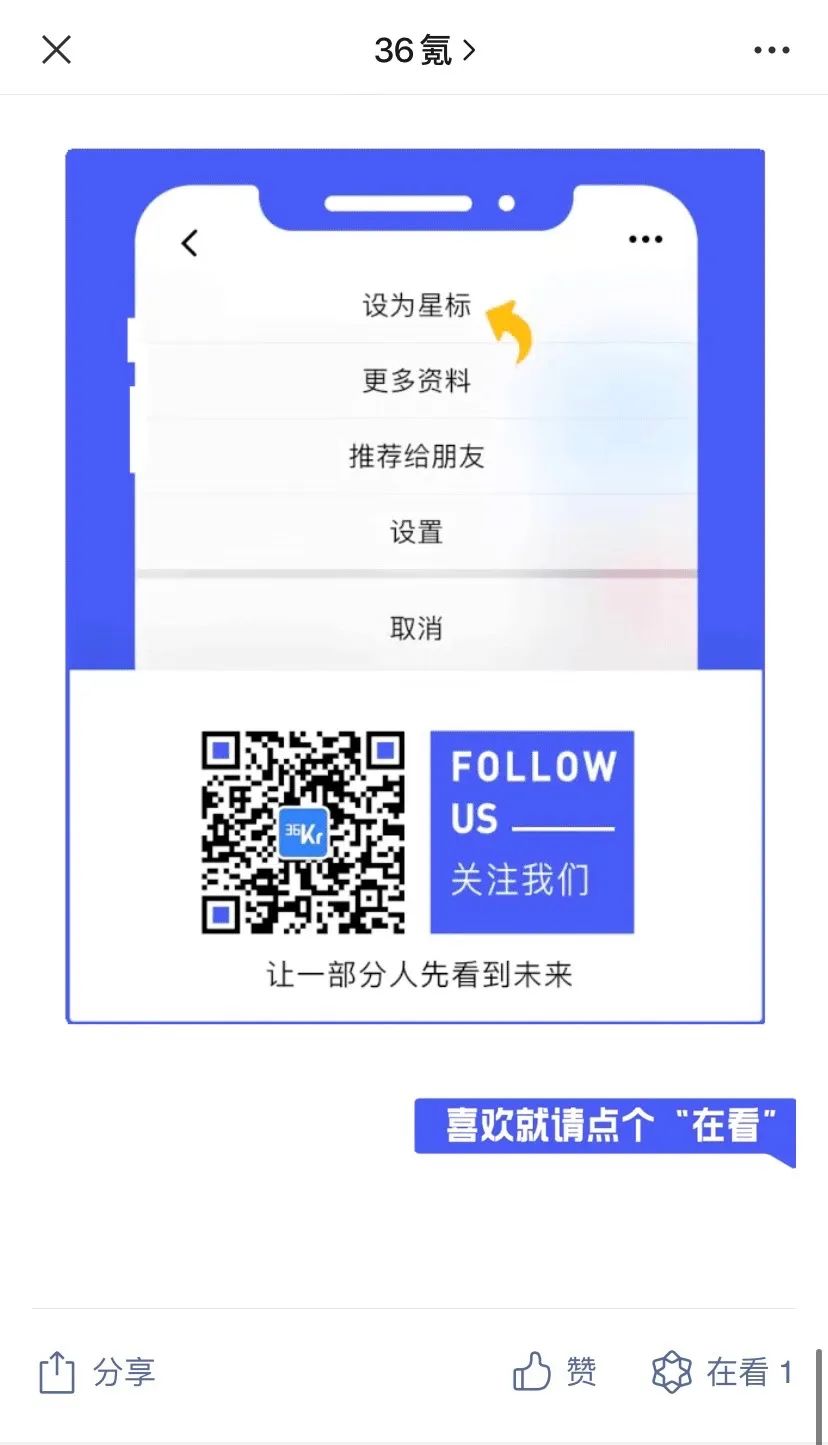This screenshot has height=1445, width=828.
Task: Open the 36Kr follow-us image
Action: 415,586
